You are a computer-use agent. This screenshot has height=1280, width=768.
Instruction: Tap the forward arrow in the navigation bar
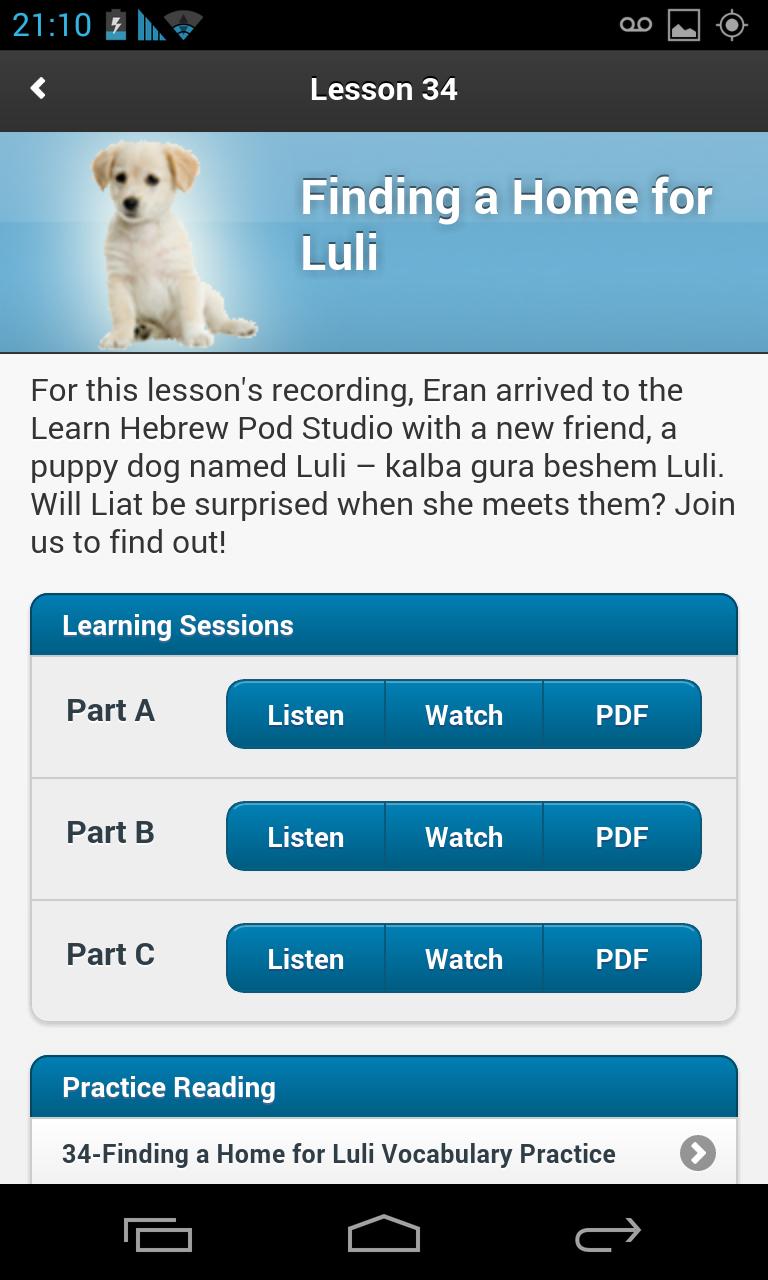click(610, 1235)
